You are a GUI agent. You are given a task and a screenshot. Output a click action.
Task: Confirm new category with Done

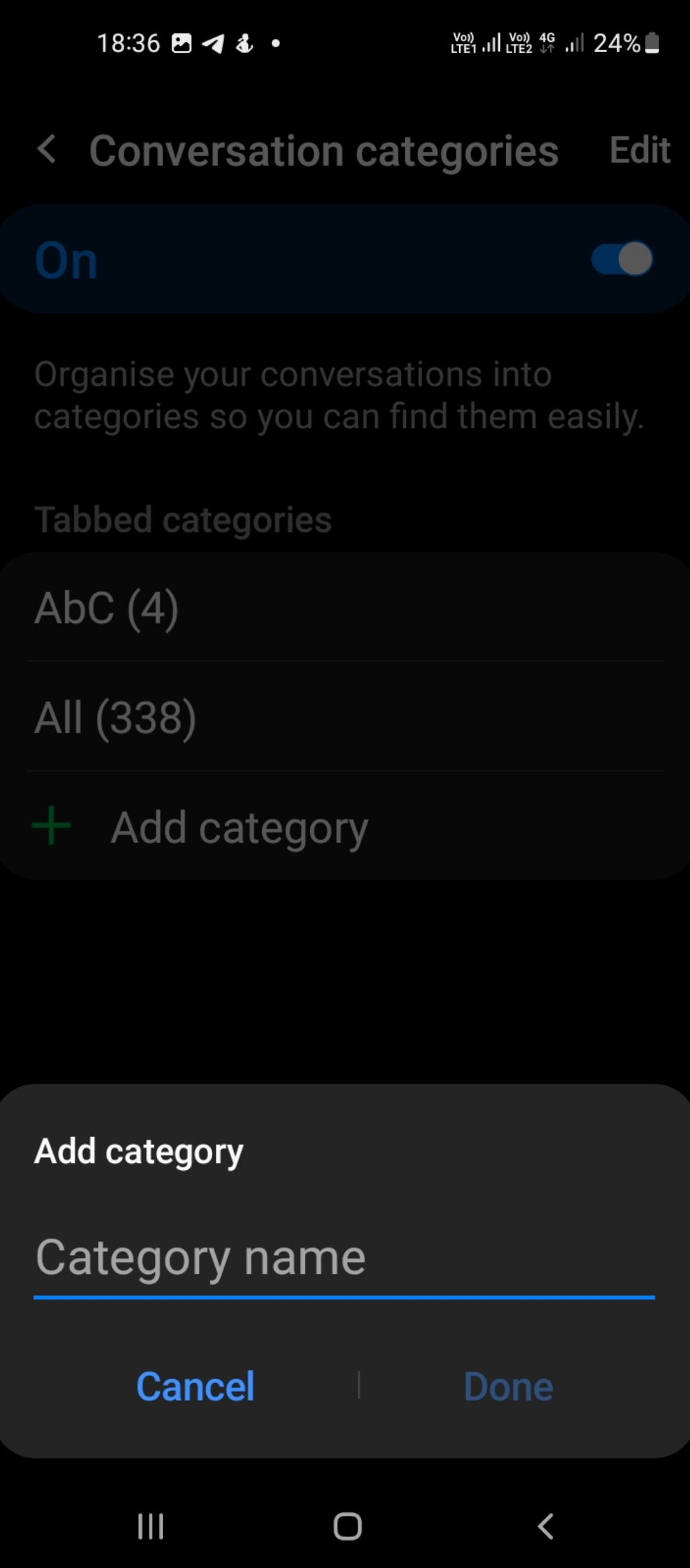pos(508,1385)
